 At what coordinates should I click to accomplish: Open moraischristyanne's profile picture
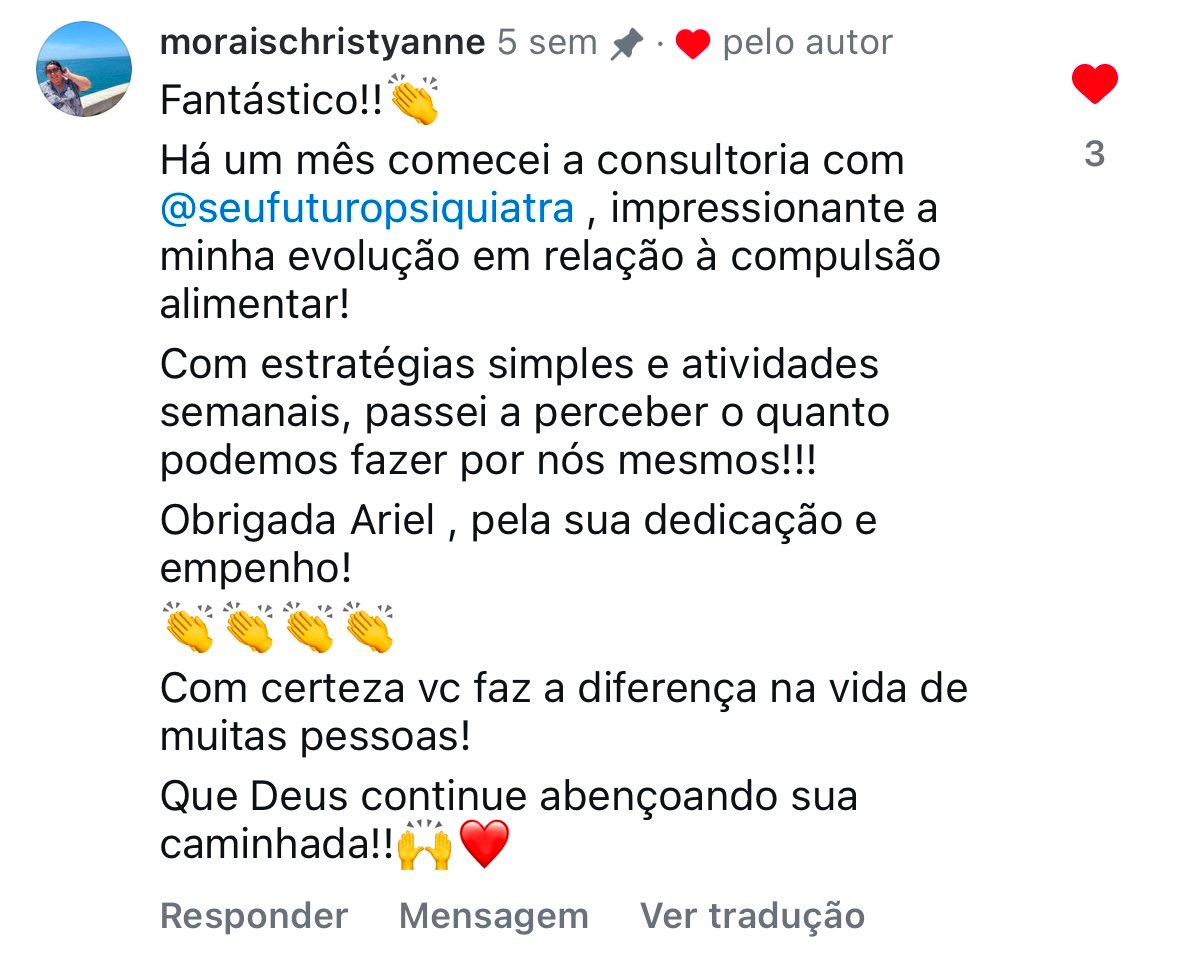pyautogui.click(x=85, y=69)
